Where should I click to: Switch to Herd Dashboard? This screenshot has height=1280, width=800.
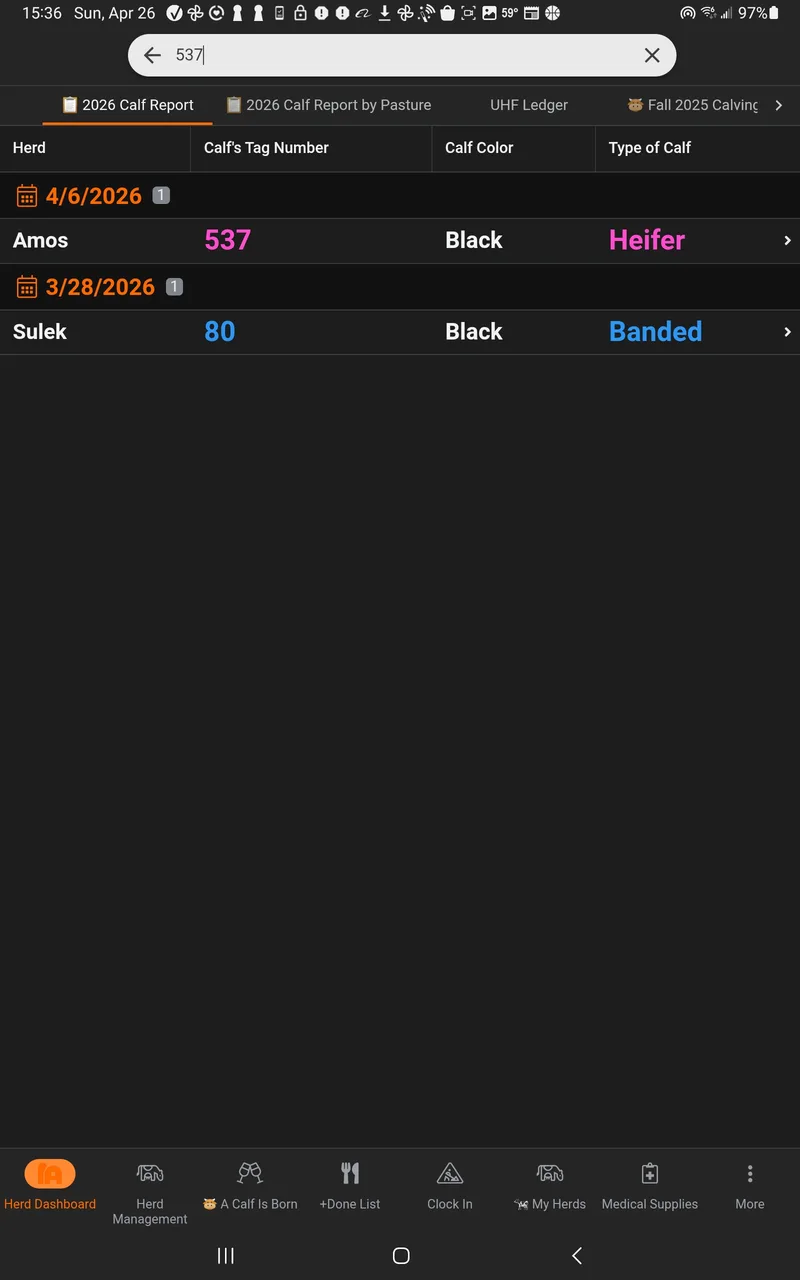50,1186
